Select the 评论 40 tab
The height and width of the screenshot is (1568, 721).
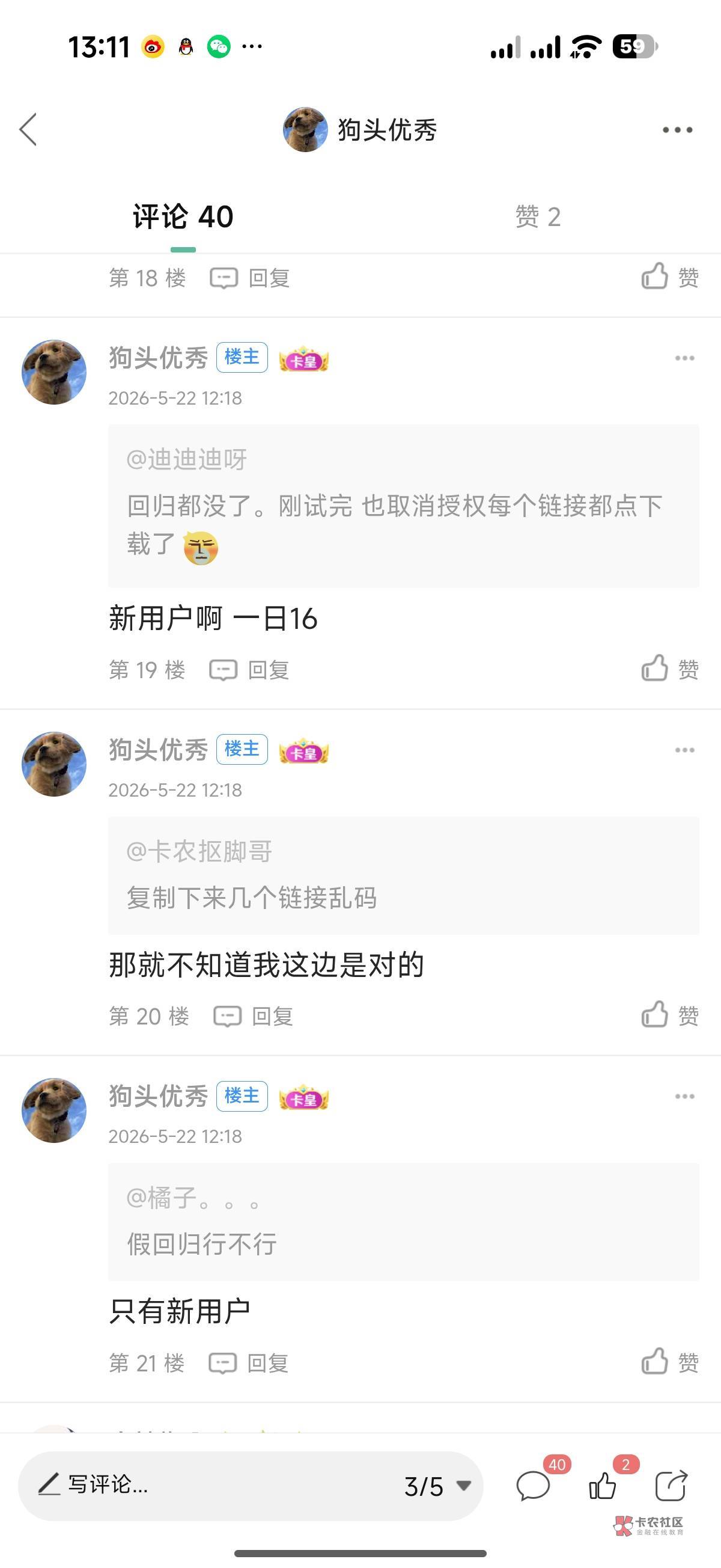pos(183,216)
